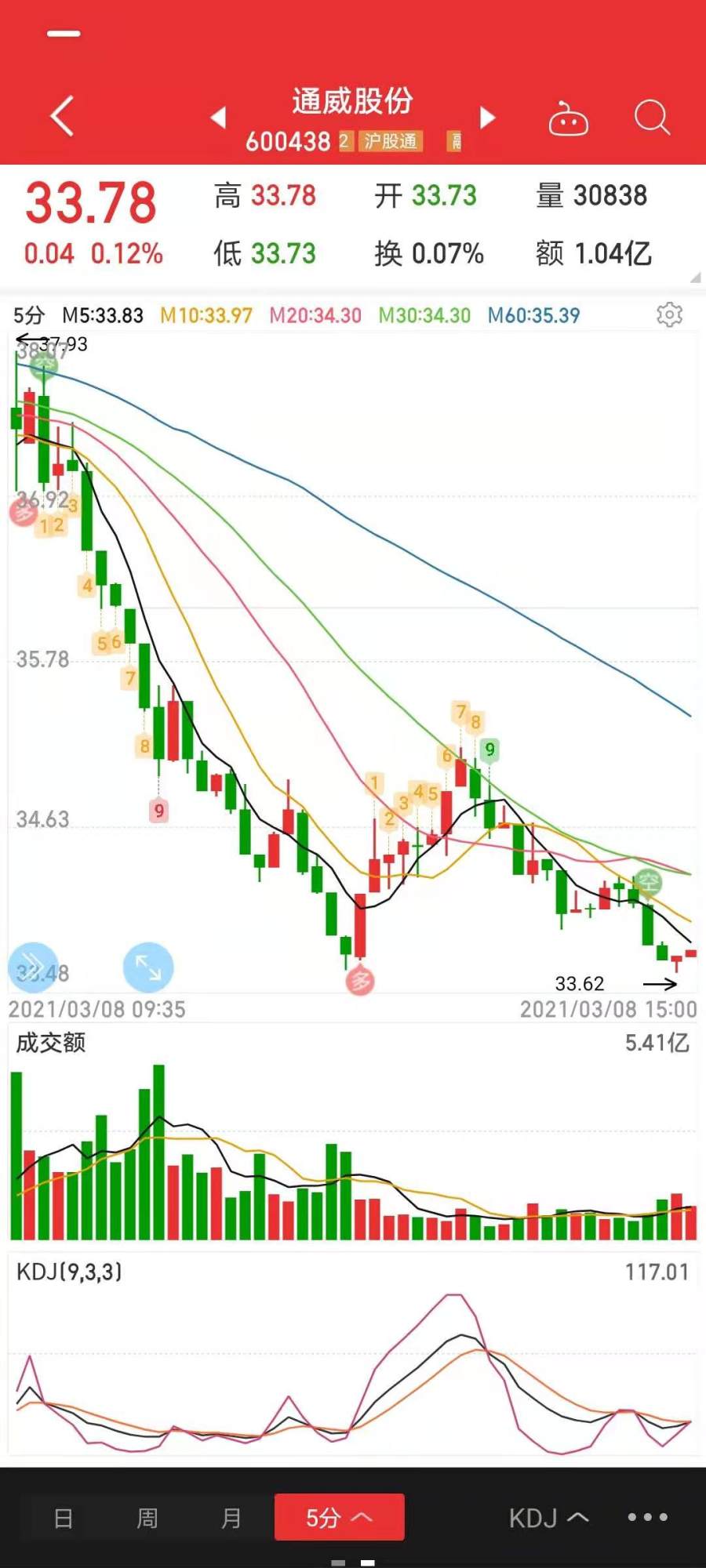Open the KDJ indicator selector
The height and width of the screenshot is (1568, 706).
click(x=548, y=1518)
